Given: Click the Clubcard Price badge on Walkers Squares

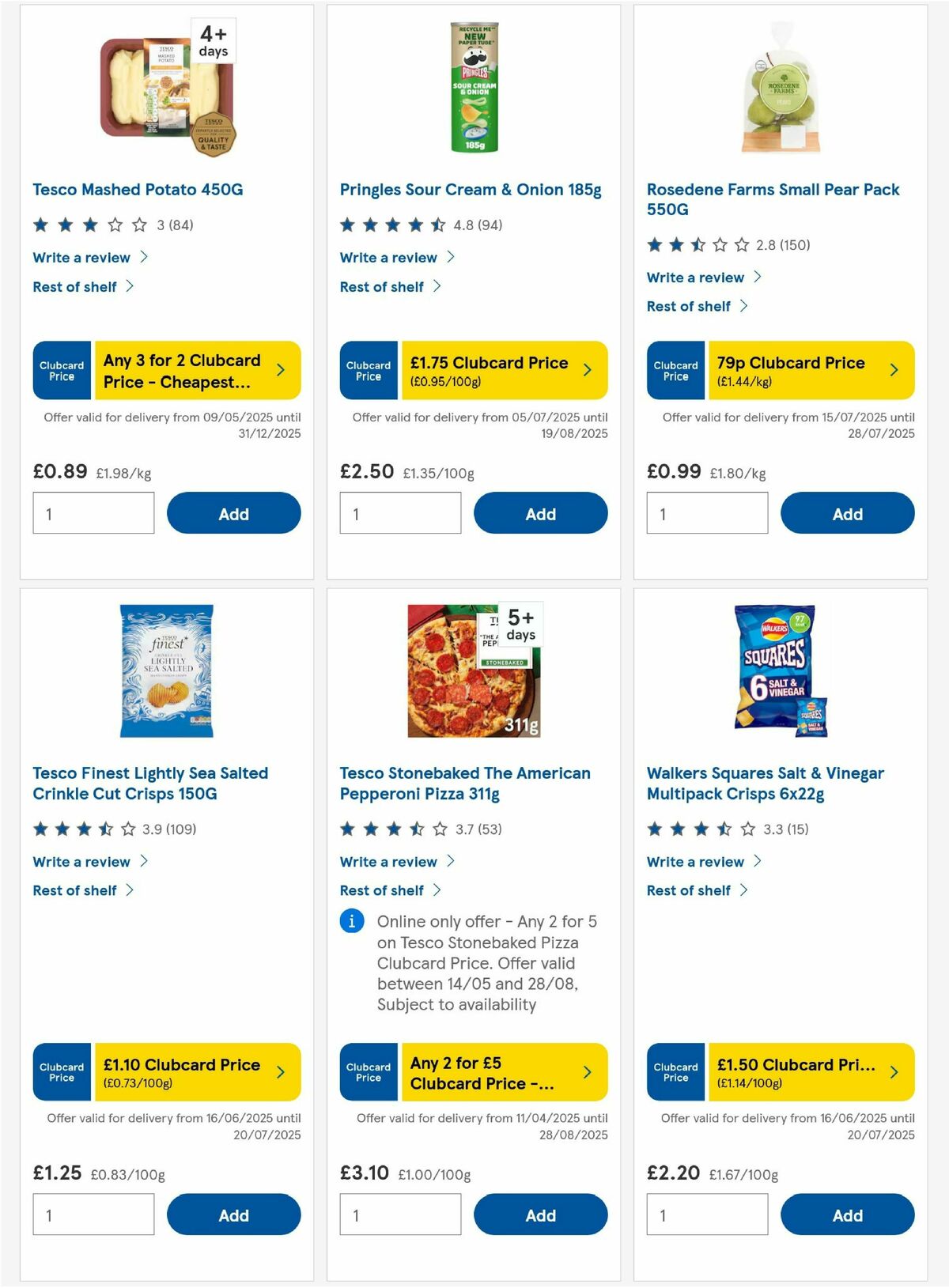Looking at the screenshot, I should tap(675, 1071).
